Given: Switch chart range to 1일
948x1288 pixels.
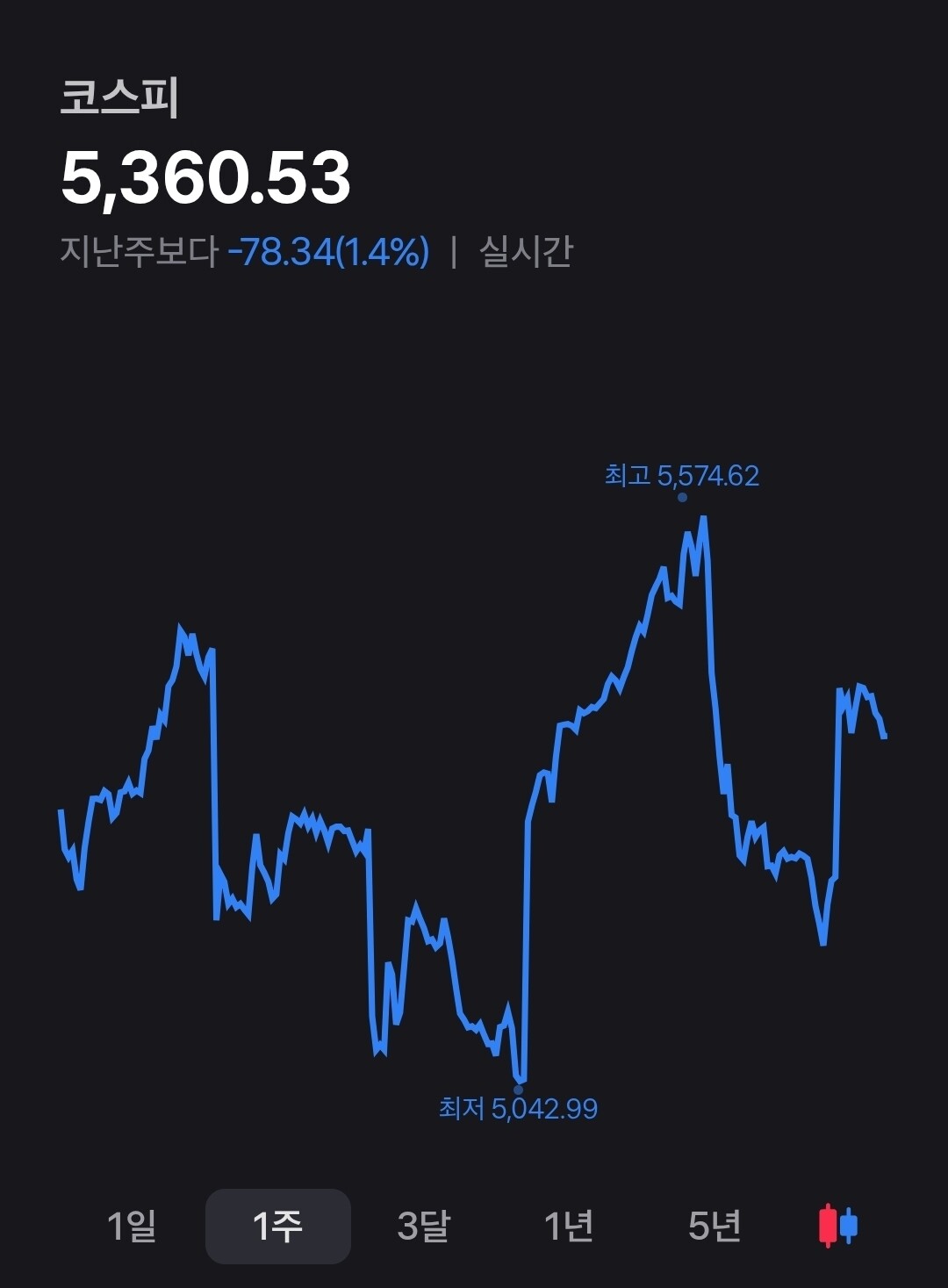Looking at the screenshot, I should [x=132, y=1226].
